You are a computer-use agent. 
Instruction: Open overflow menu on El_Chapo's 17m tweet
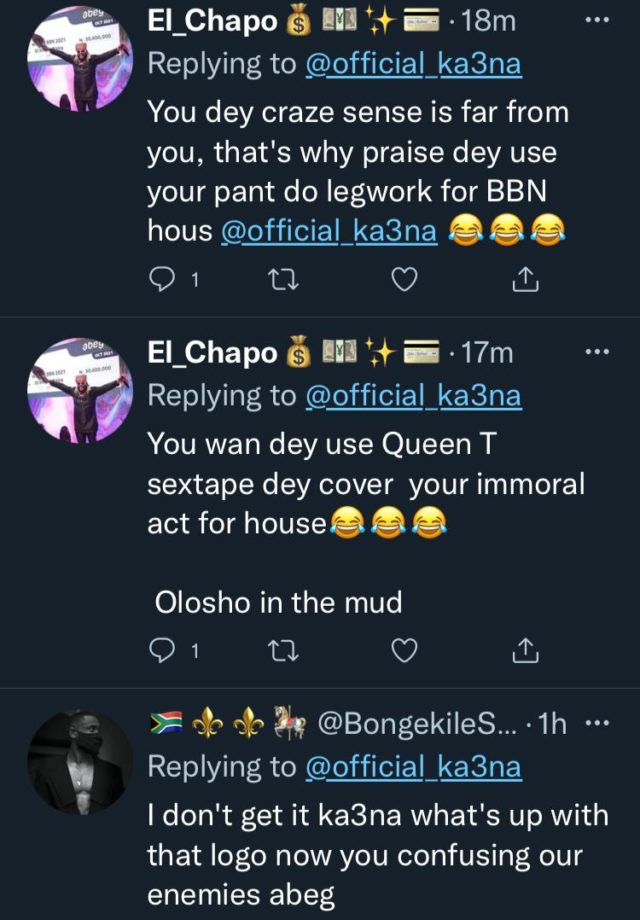point(595,352)
